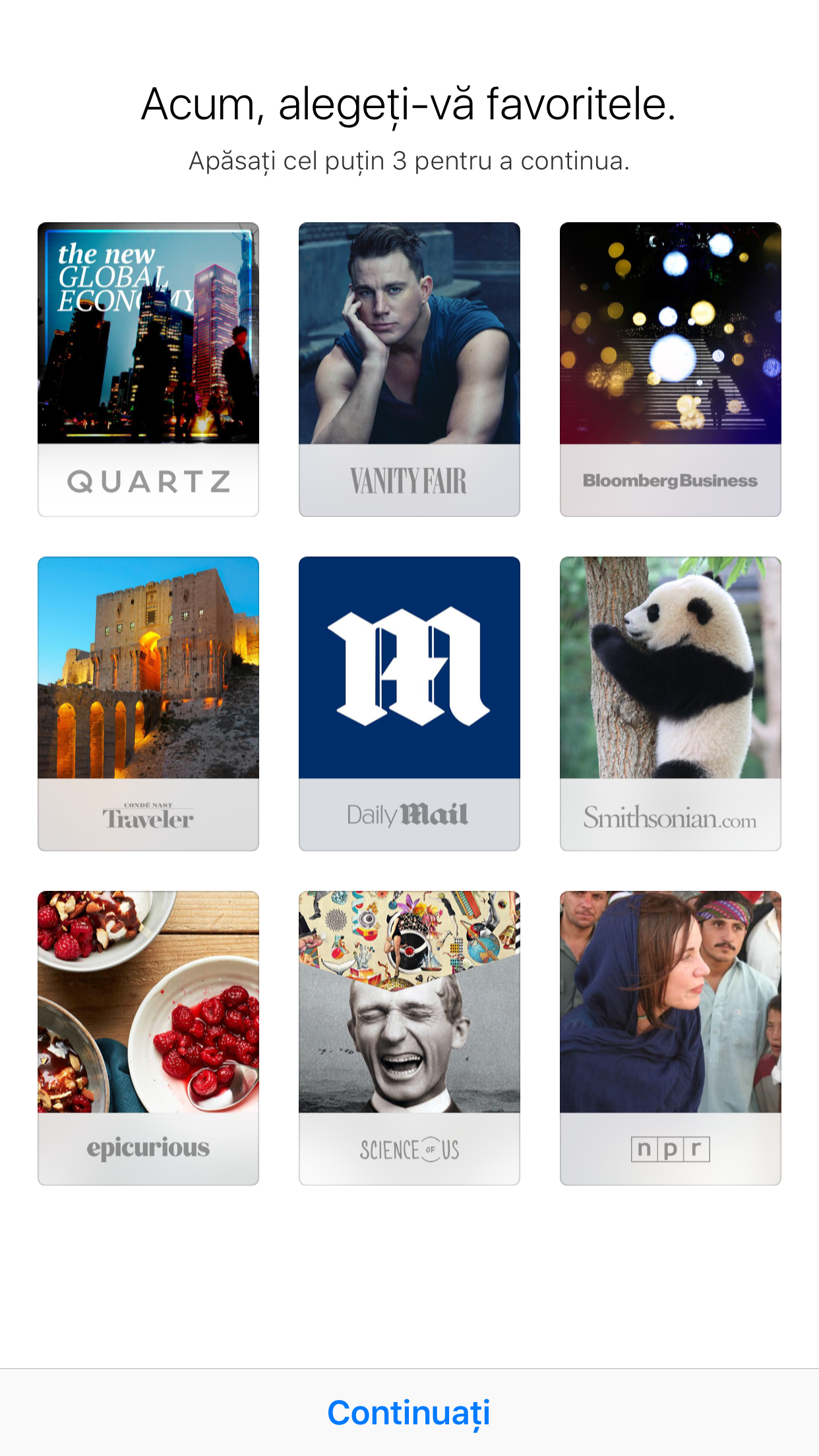This screenshot has height=1456, width=819.
Task: Tap the Smithsonian.com panda tile
Action: (x=671, y=704)
